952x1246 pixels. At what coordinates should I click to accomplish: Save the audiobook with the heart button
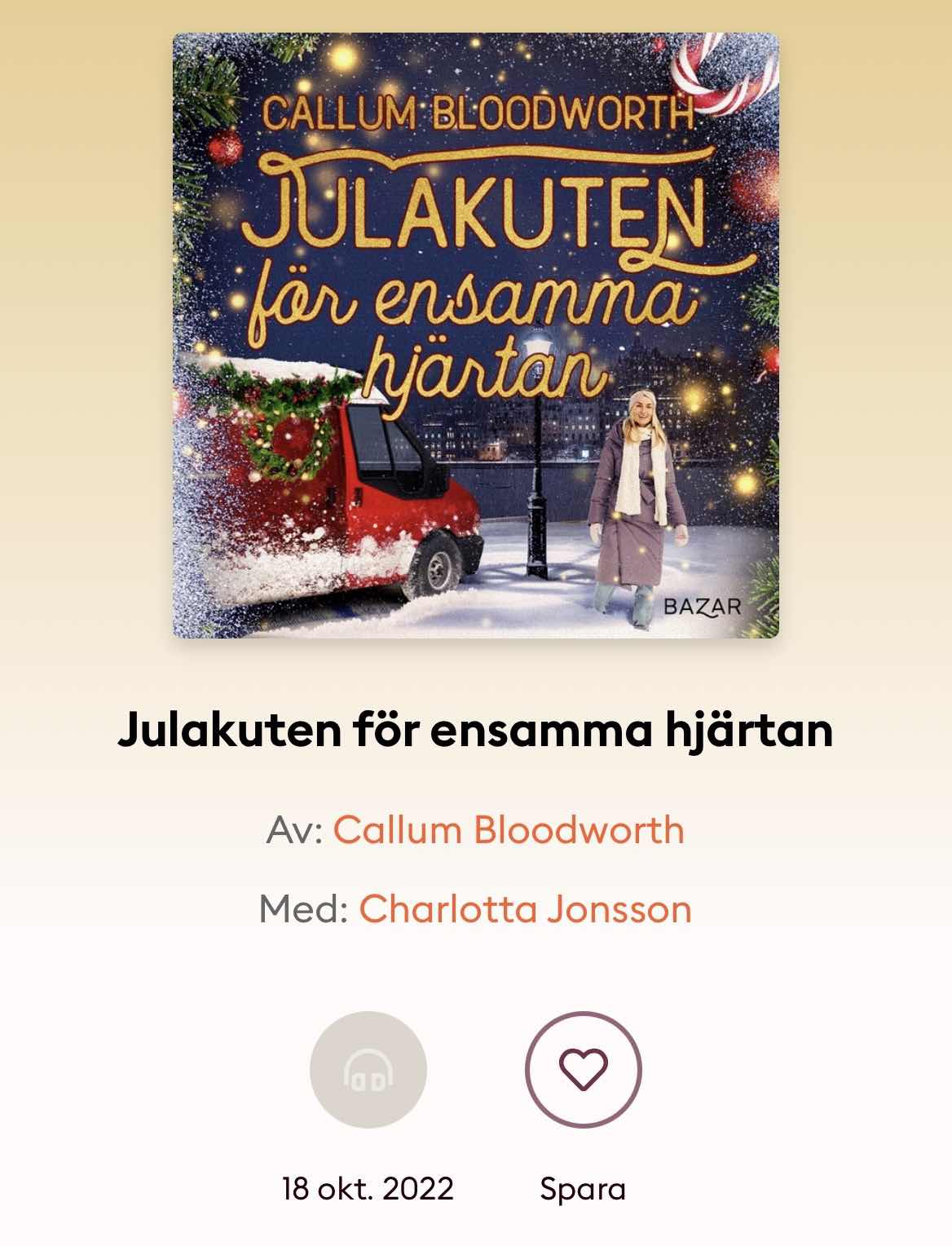pyautogui.click(x=583, y=1069)
